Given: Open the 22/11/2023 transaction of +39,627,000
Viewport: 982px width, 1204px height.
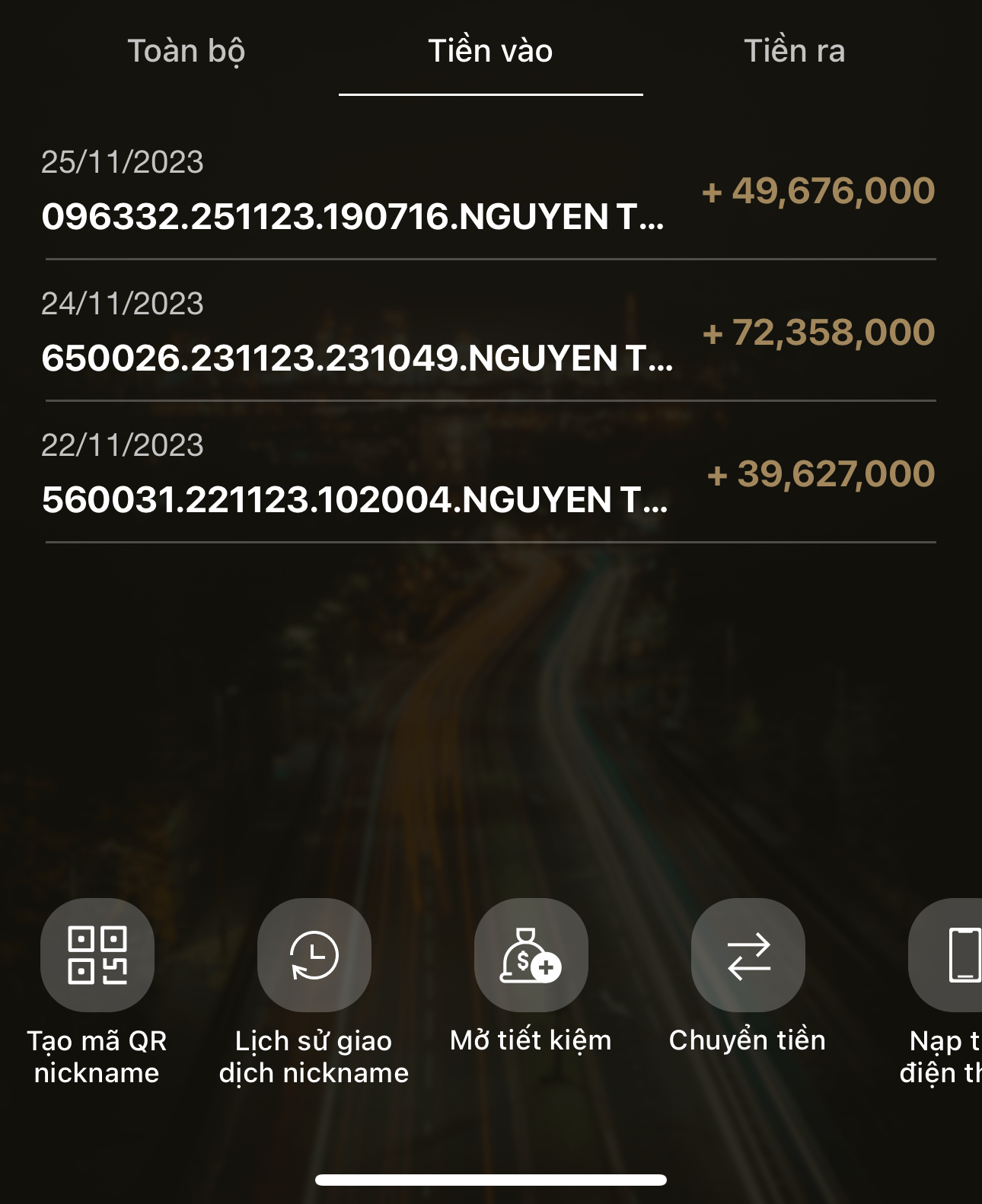Looking at the screenshot, I should pyautogui.click(x=487, y=475).
